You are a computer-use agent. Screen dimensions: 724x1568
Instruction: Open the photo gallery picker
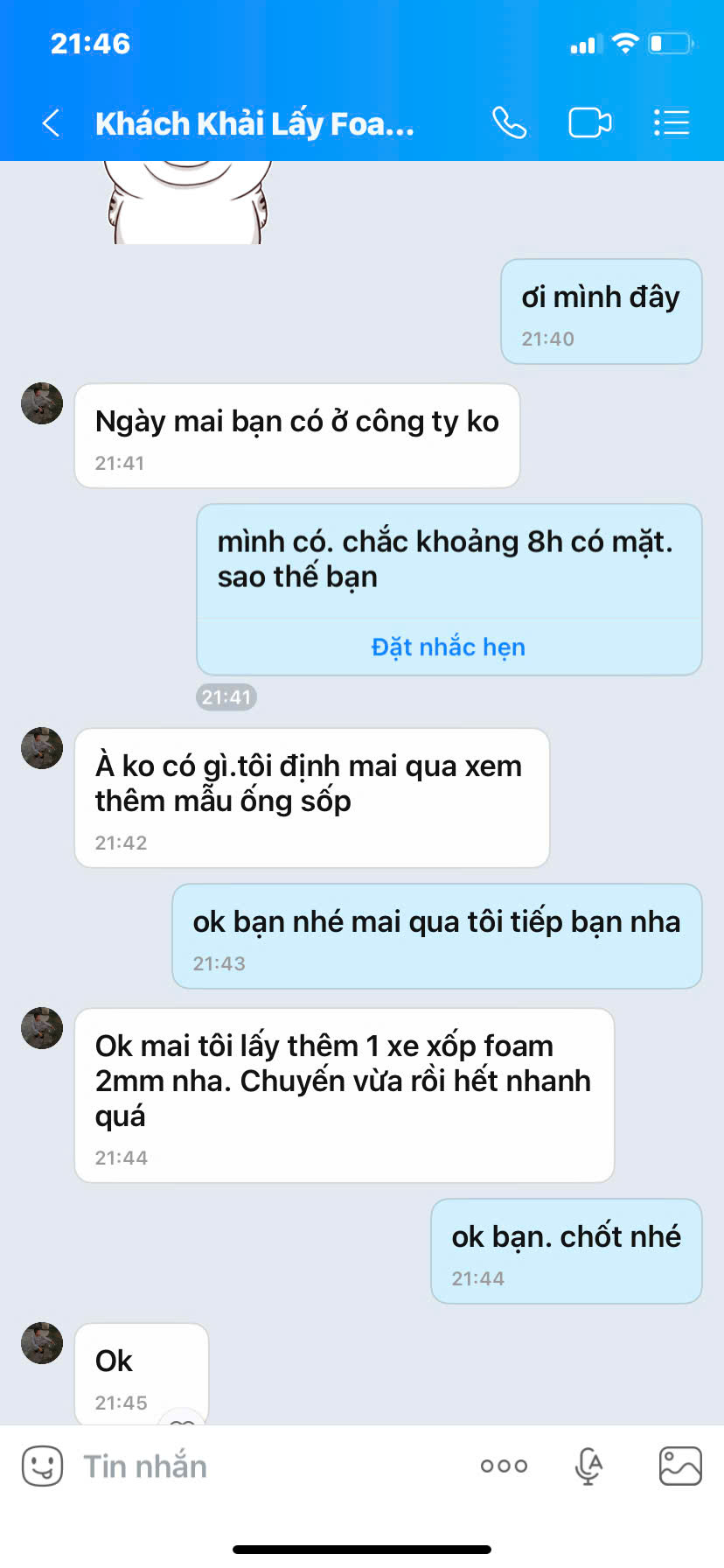pyautogui.click(x=679, y=1466)
